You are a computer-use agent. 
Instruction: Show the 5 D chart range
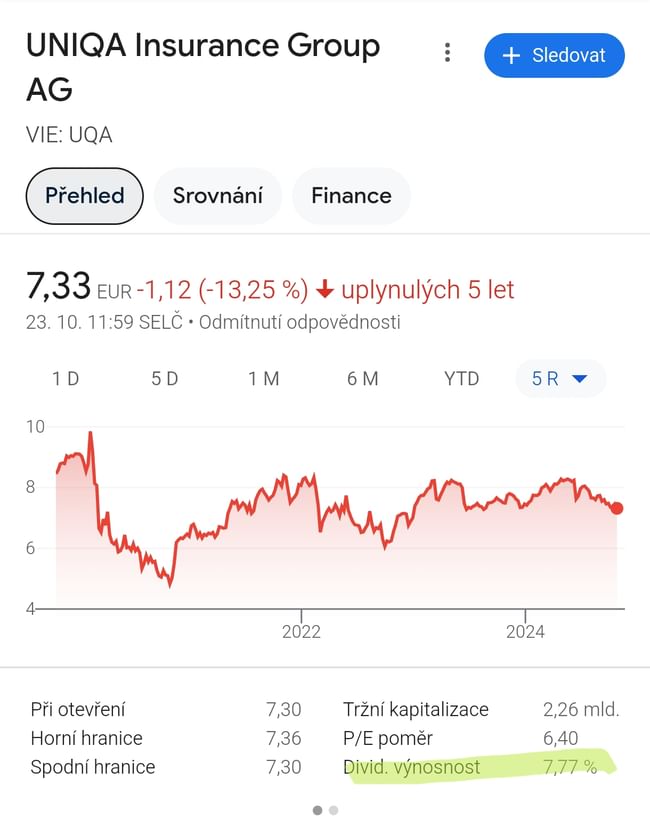pyautogui.click(x=164, y=379)
